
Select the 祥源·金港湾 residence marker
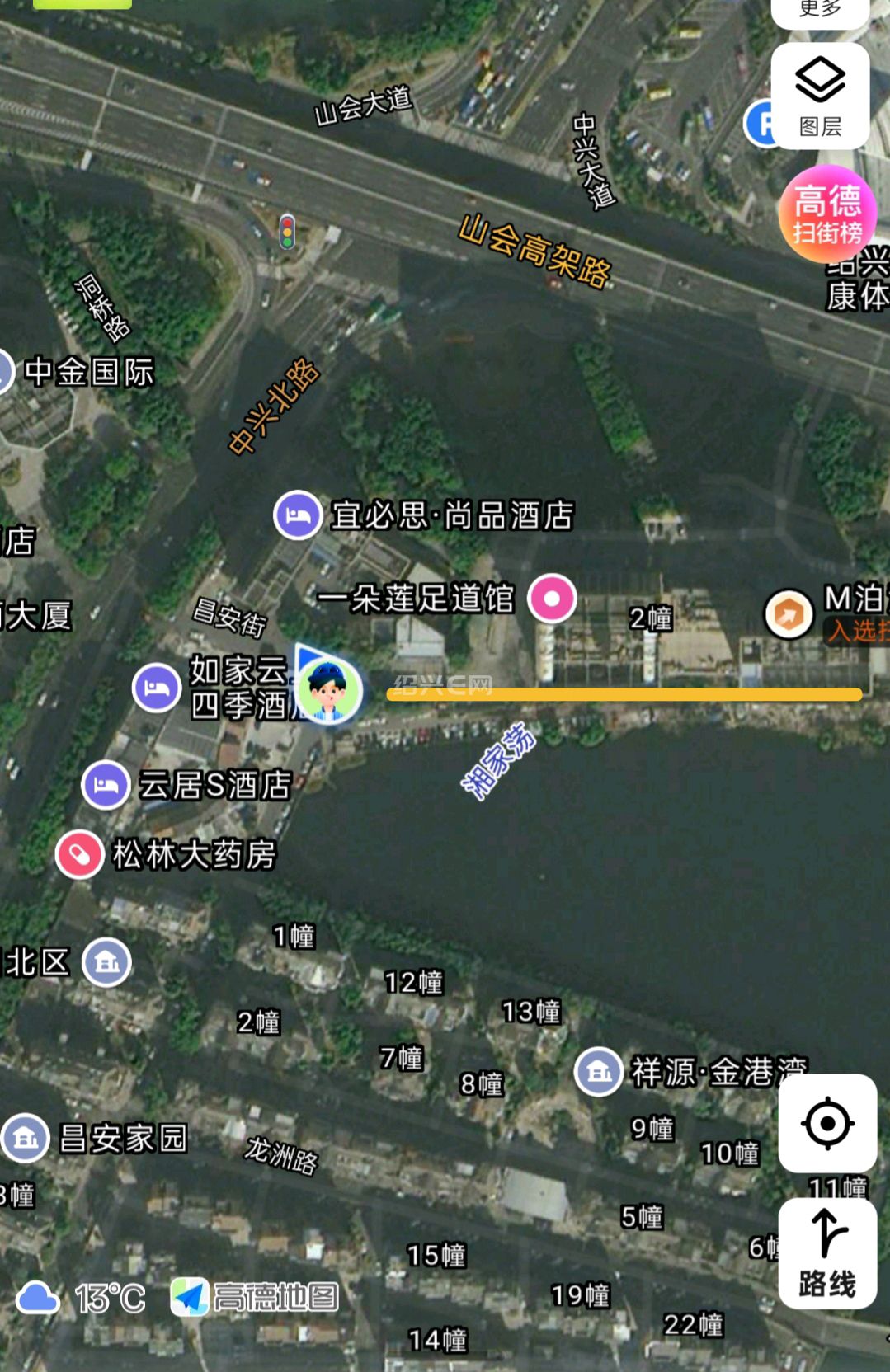[598, 1071]
